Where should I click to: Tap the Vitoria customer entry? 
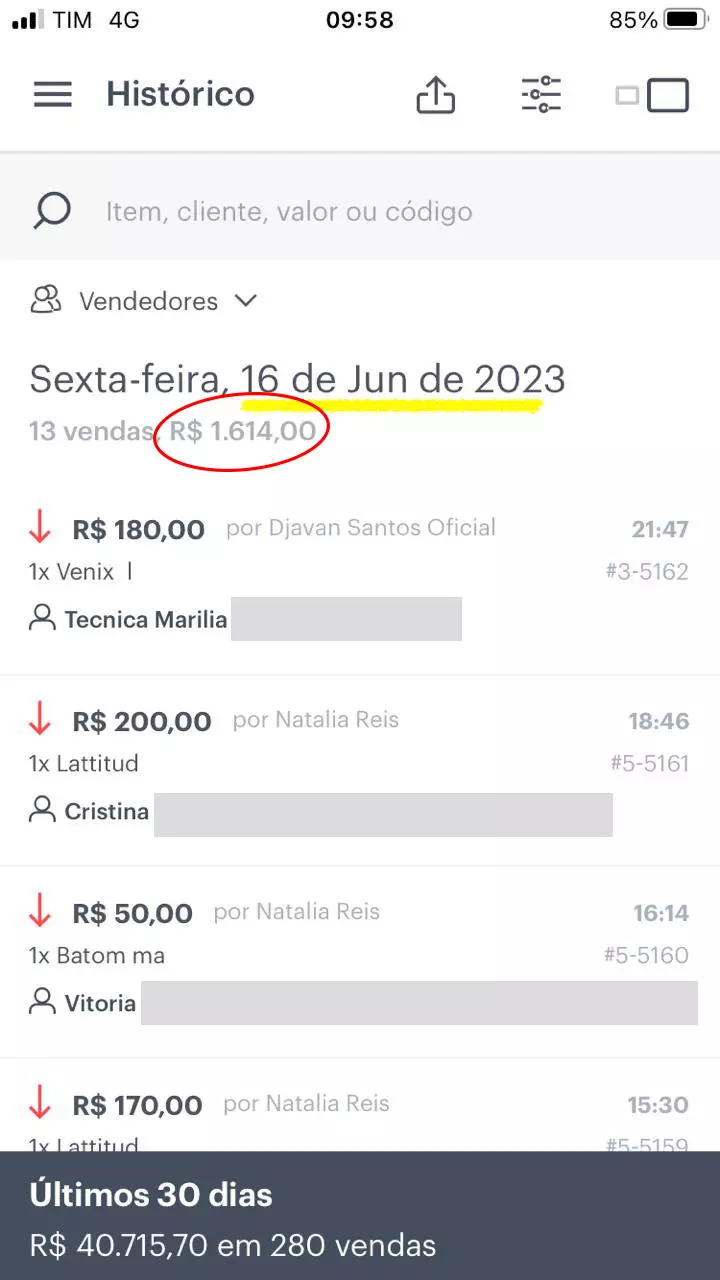[x=100, y=1002]
